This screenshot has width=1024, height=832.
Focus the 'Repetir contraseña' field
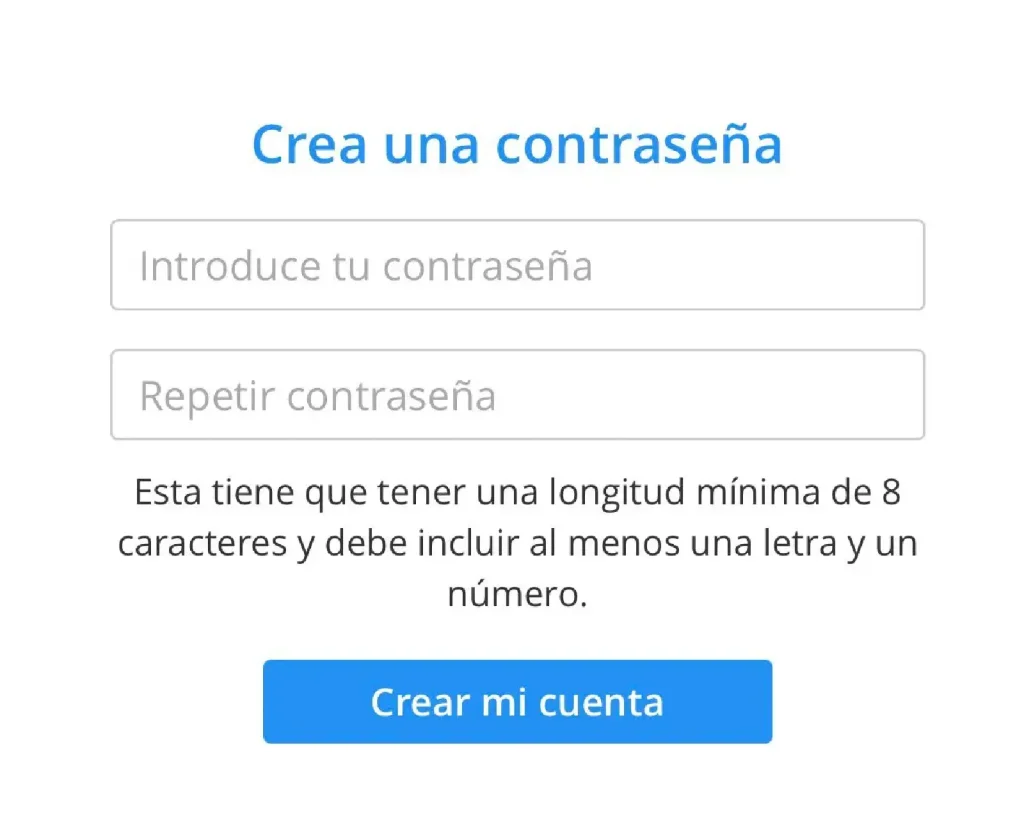point(517,395)
